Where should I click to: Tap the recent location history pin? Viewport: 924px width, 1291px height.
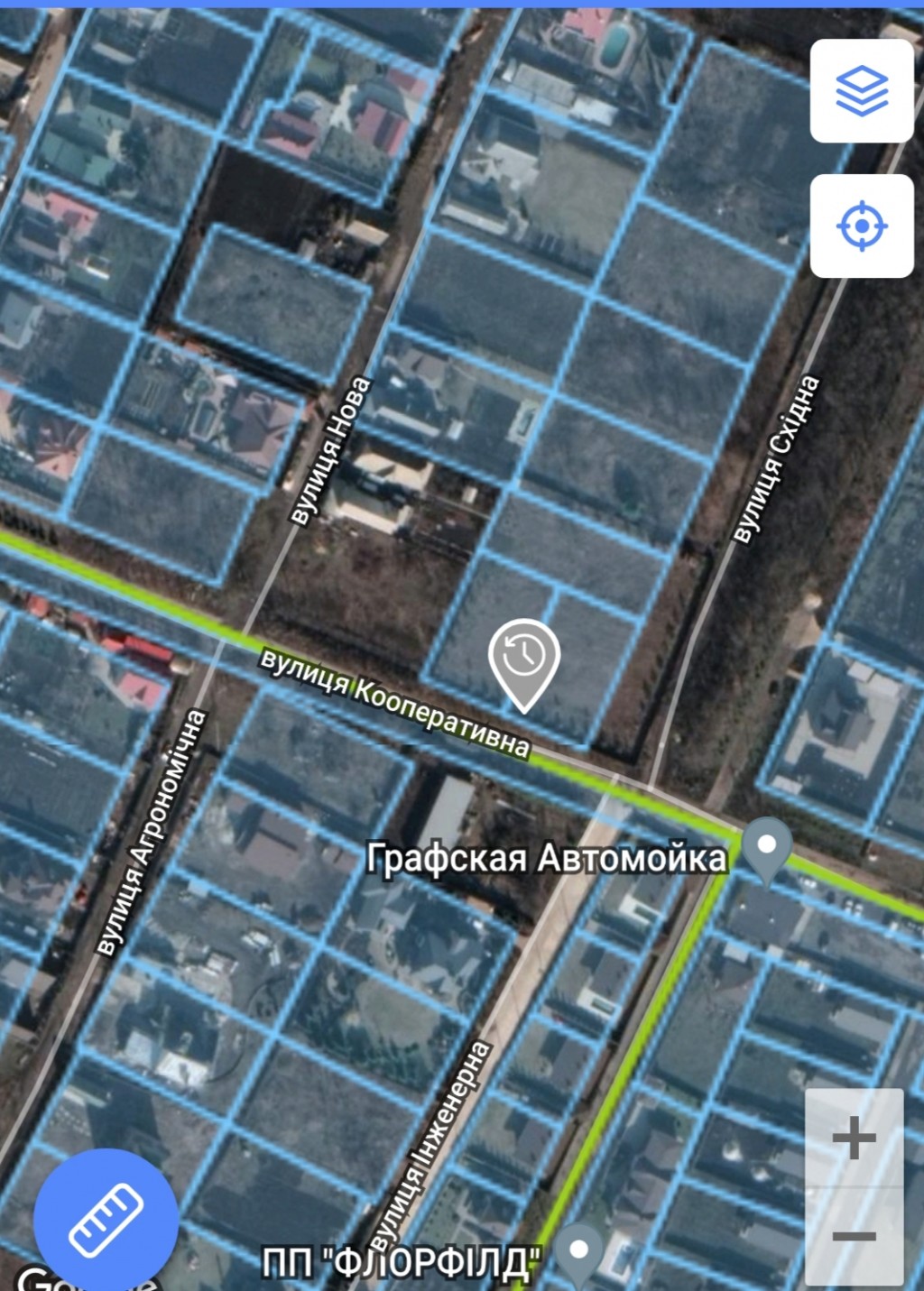click(523, 659)
